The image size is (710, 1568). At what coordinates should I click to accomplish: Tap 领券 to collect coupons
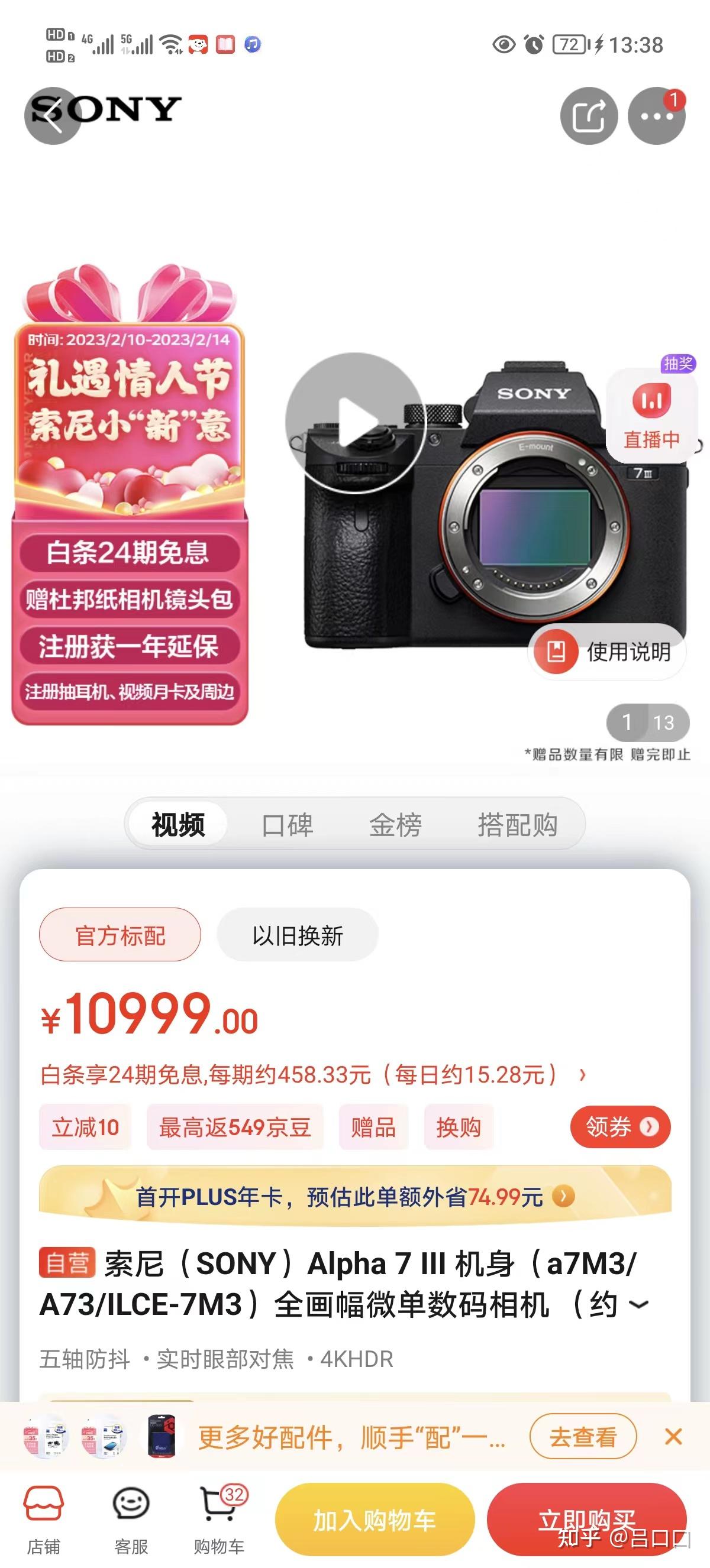click(619, 1127)
